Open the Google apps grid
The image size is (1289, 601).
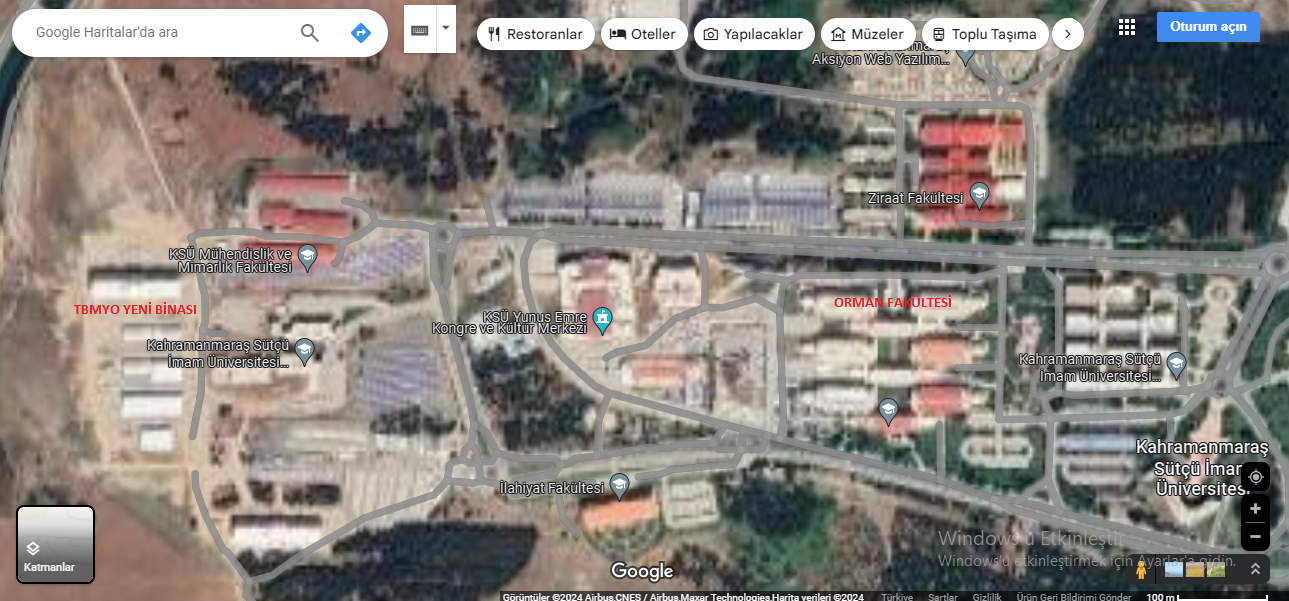[1127, 27]
